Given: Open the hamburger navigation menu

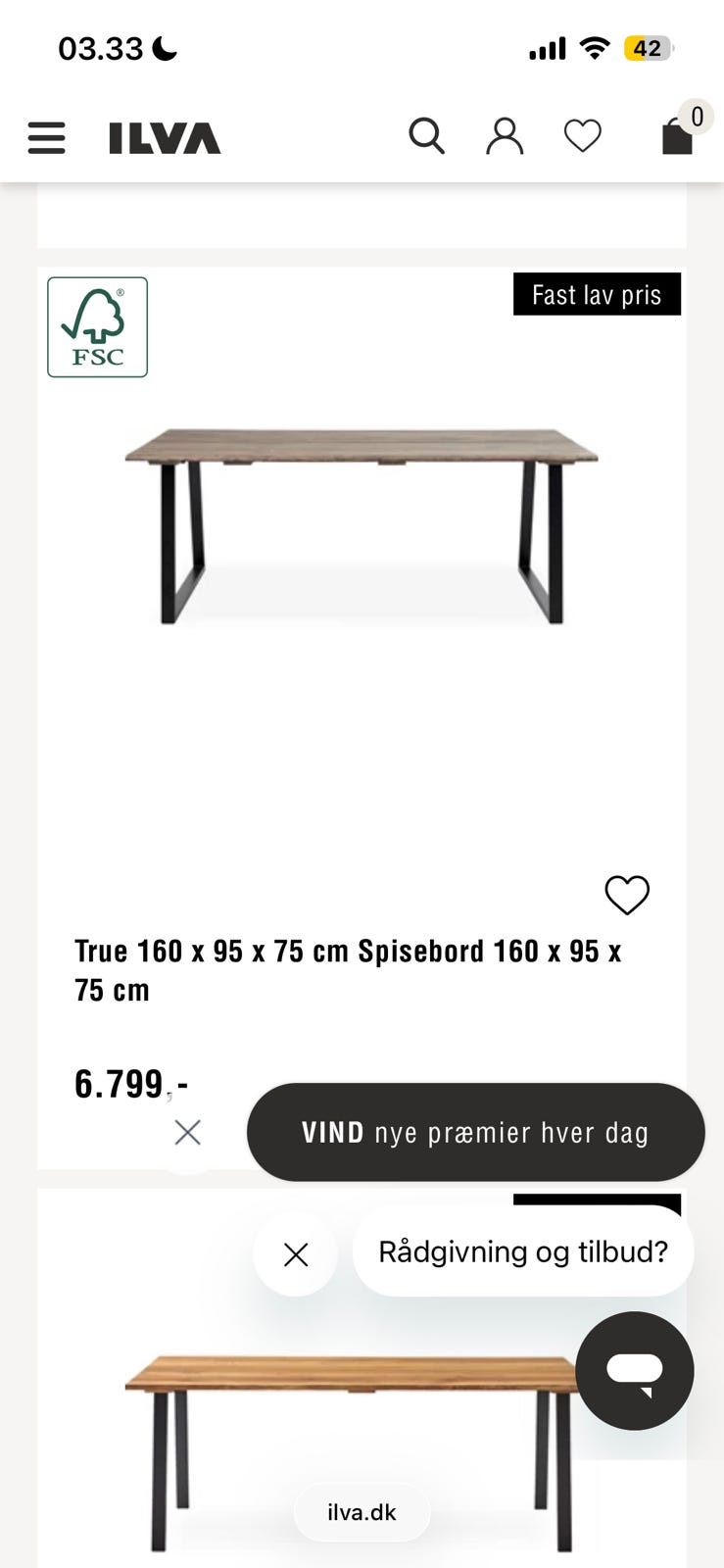Looking at the screenshot, I should pos(45,137).
